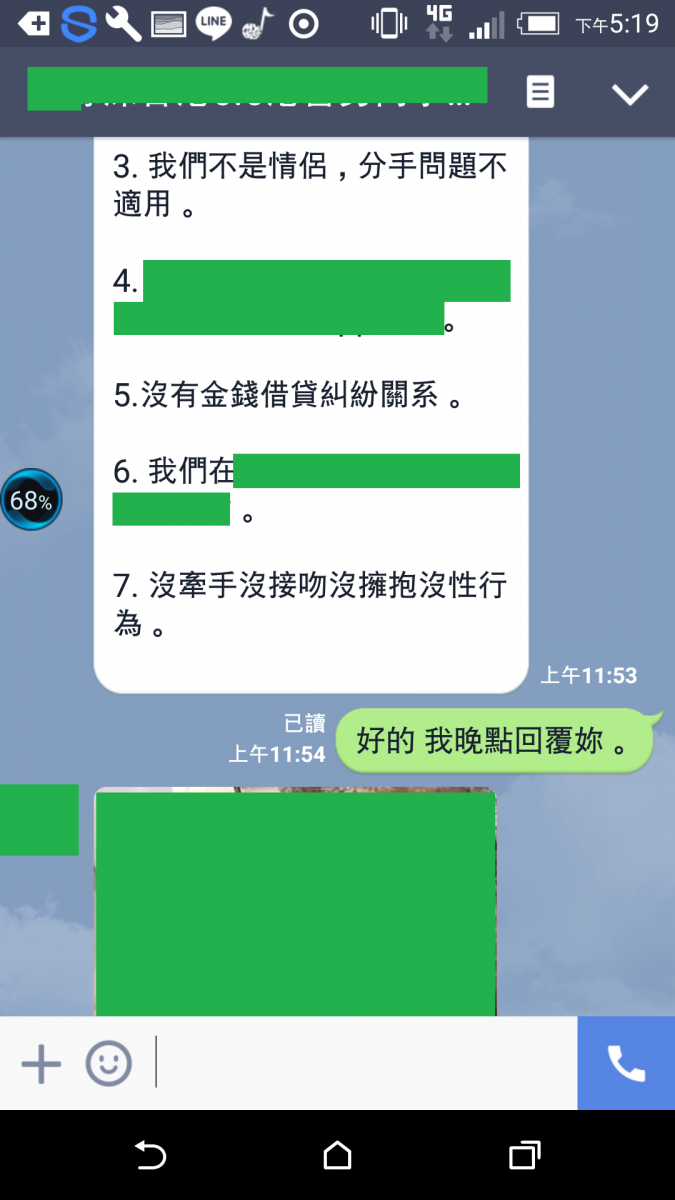Expand the chat options chevron menu
The image size is (675, 1200).
click(630, 94)
